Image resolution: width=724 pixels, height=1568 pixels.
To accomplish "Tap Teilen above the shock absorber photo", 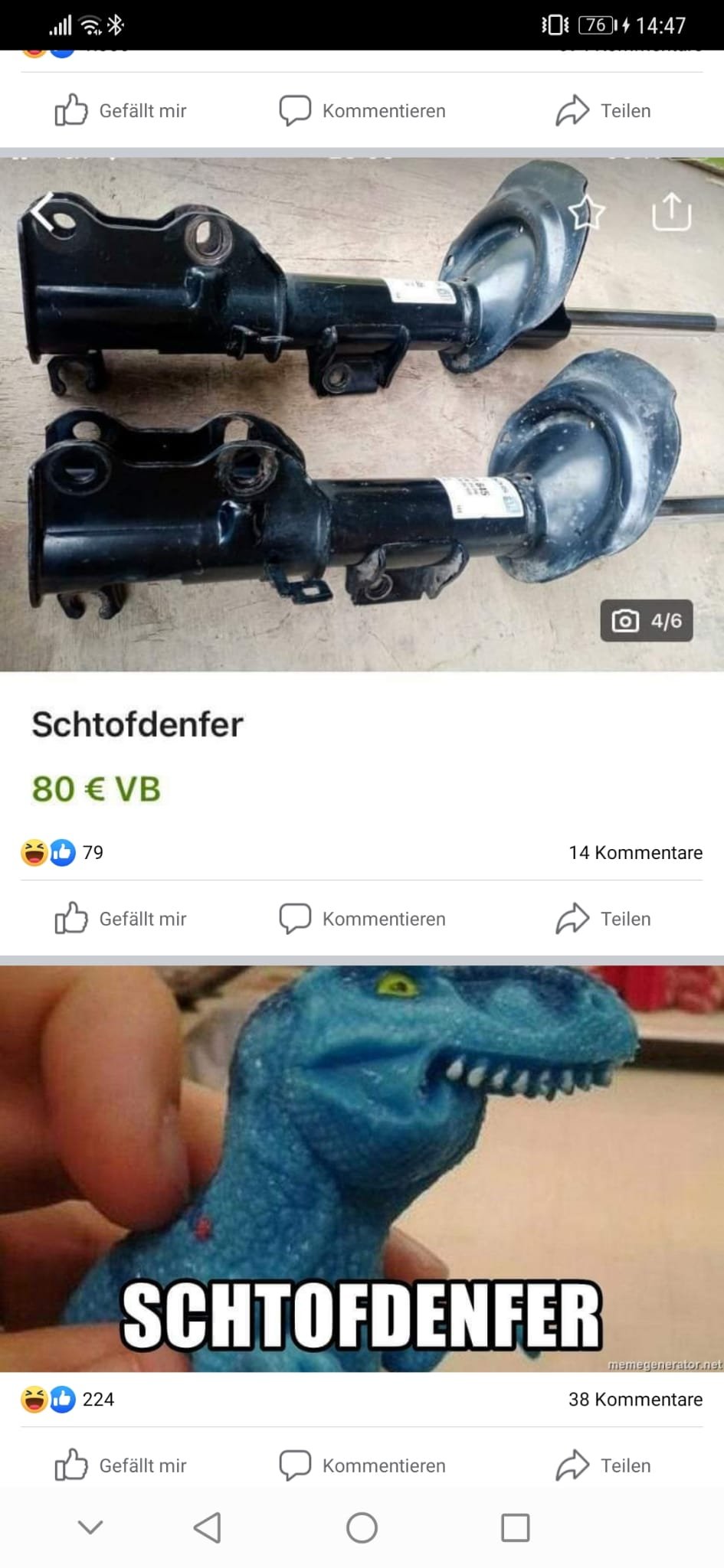I will tap(604, 111).
